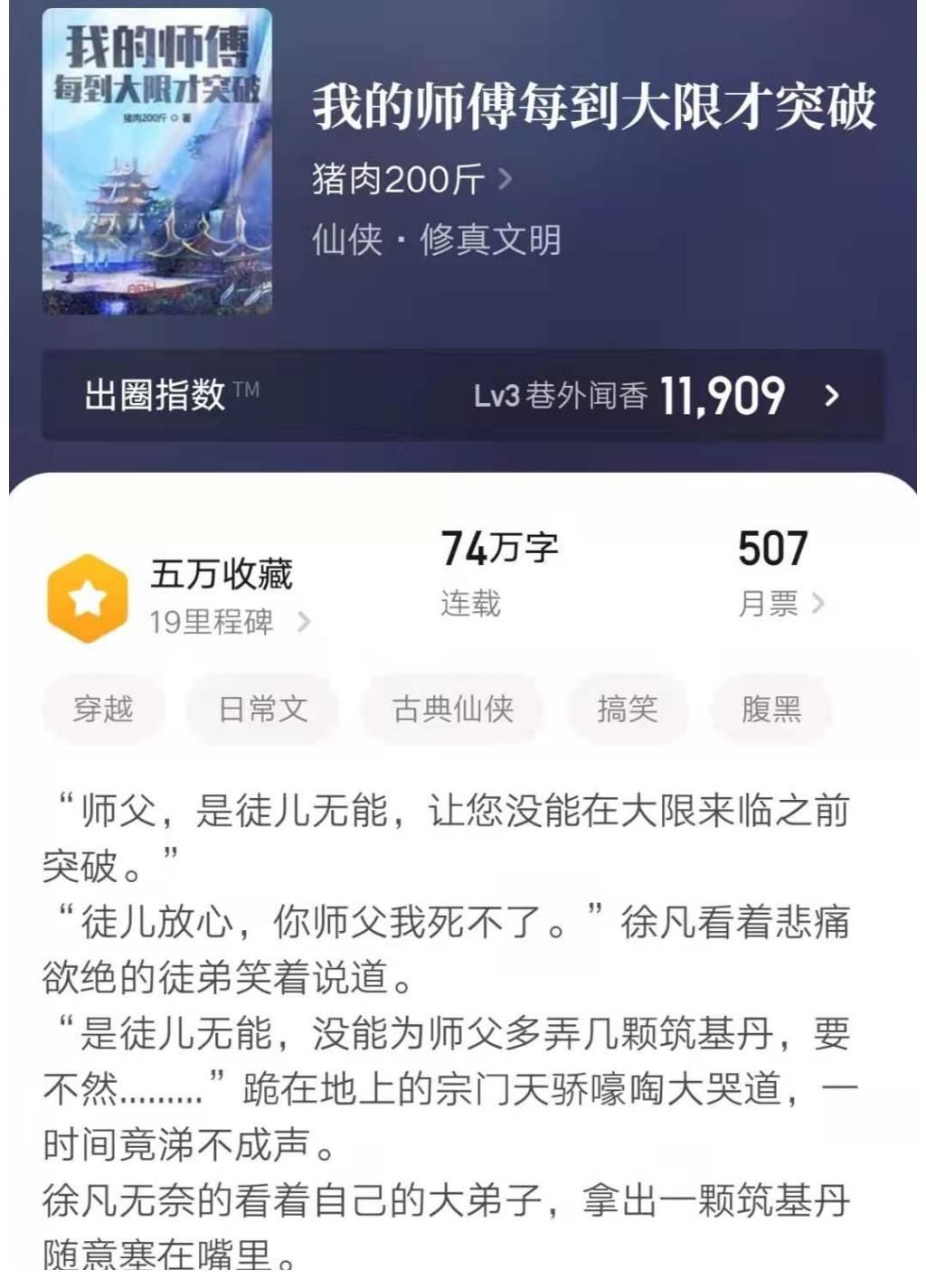This screenshot has height=1288, width=926.
Task: Expand author details via chevron next to 猪肉200斤
Action: click(x=506, y=177)
